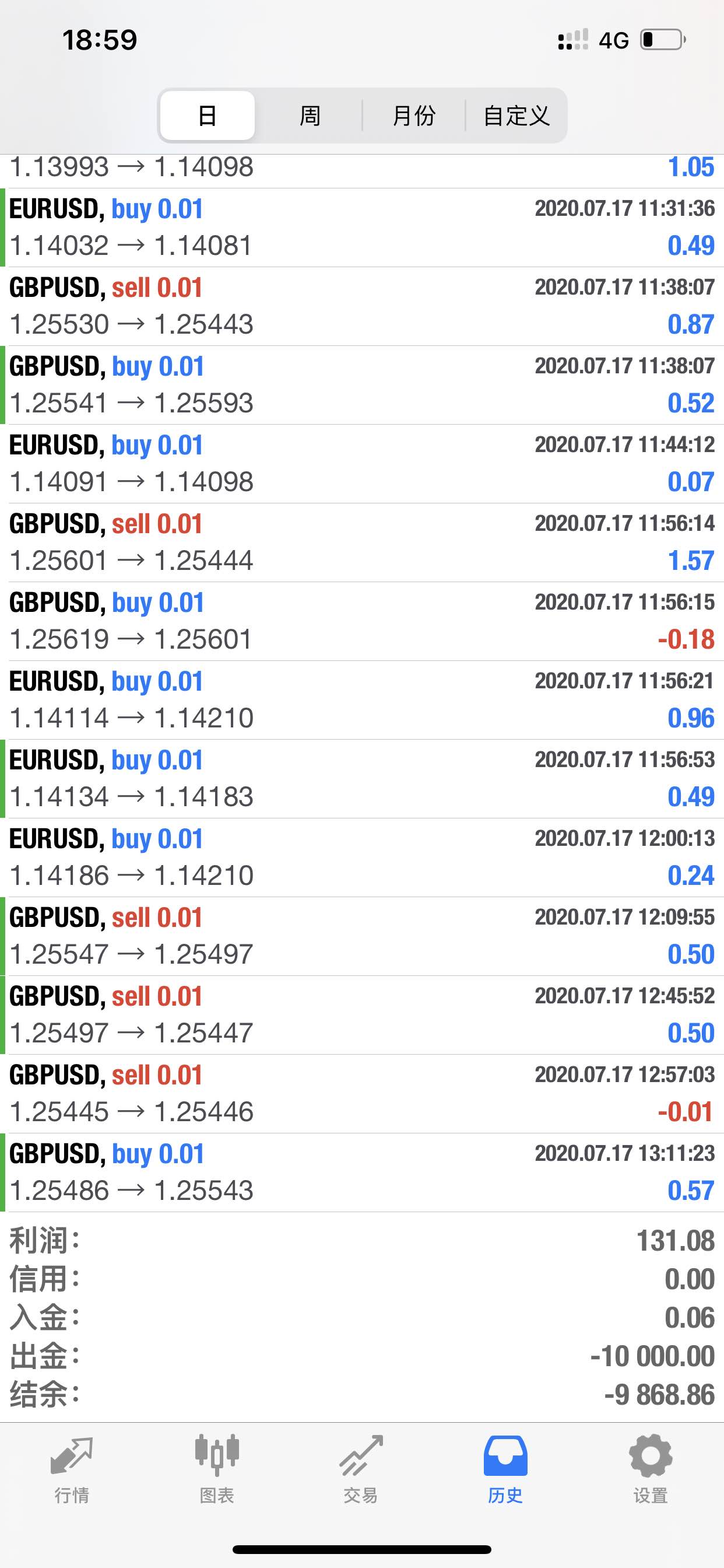
Task: Expand the GBPUSD sell trade at 11:56:14
Action: click(362, 542)
